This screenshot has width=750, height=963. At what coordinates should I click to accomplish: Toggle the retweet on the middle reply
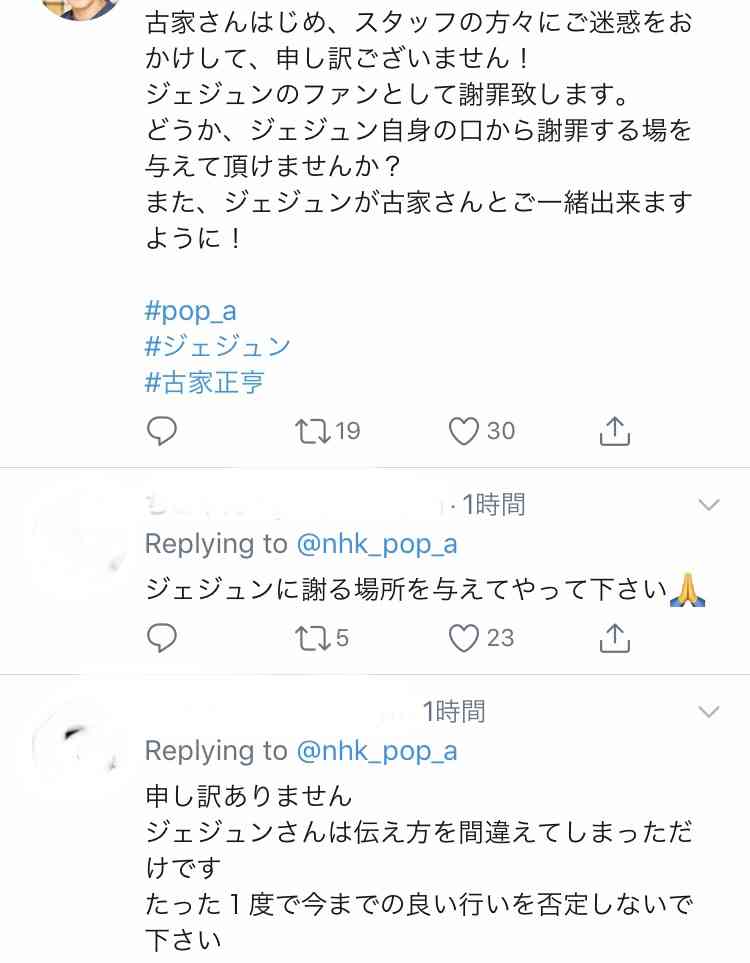(x=313, y=636)
